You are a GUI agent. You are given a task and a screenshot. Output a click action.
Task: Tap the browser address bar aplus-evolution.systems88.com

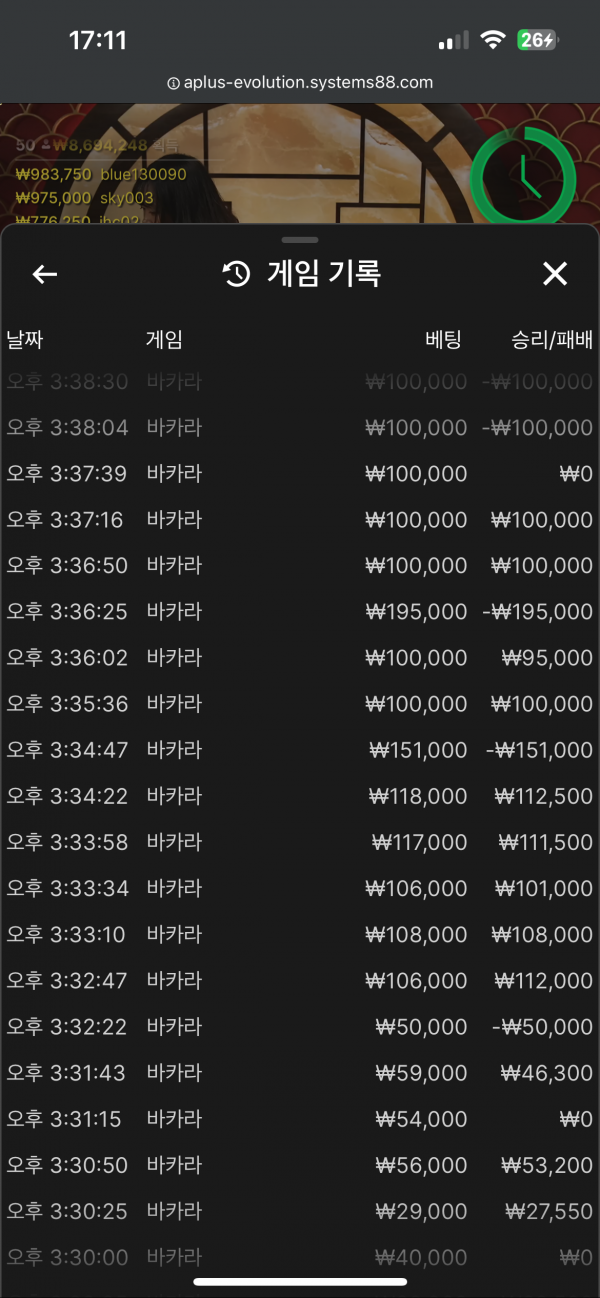pos(300,83)
